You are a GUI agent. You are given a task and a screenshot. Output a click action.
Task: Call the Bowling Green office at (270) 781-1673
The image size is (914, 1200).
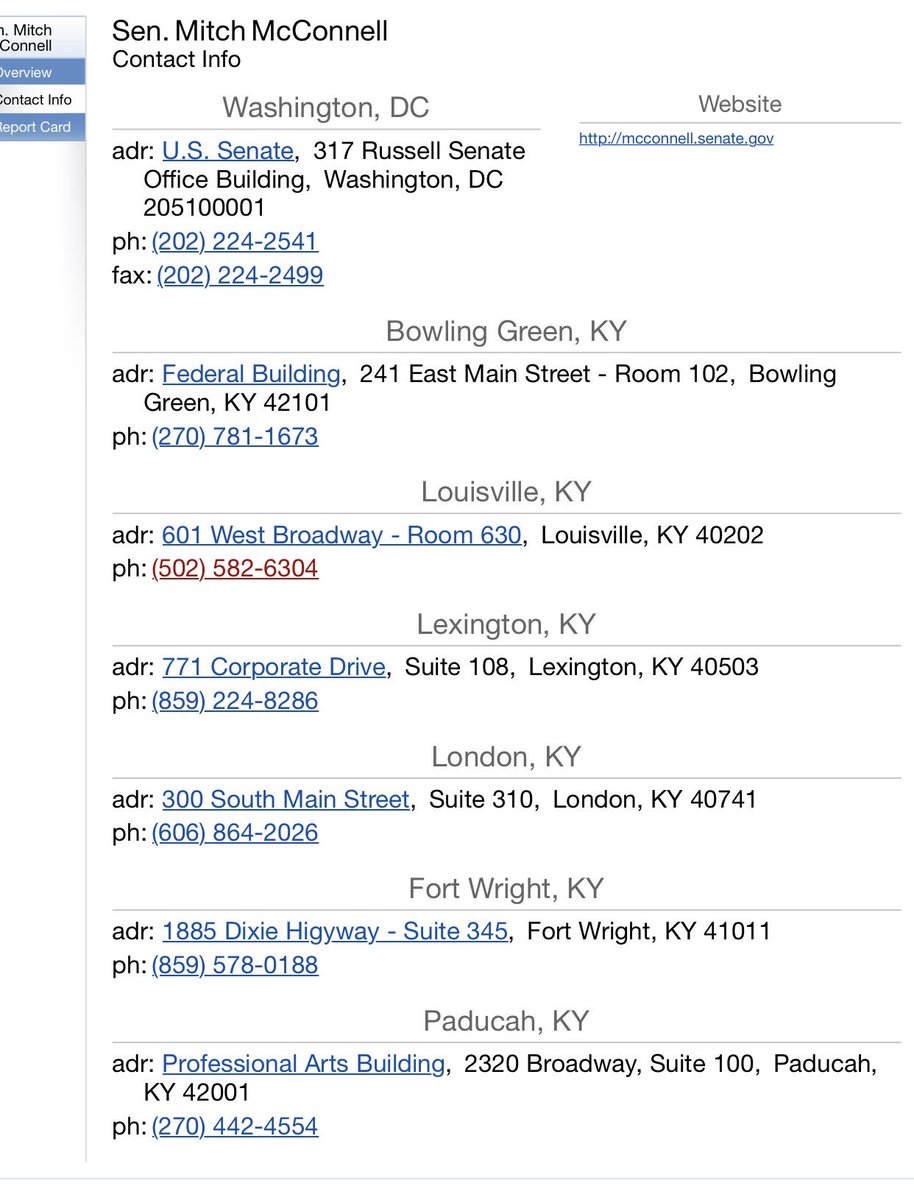(235, 437)
